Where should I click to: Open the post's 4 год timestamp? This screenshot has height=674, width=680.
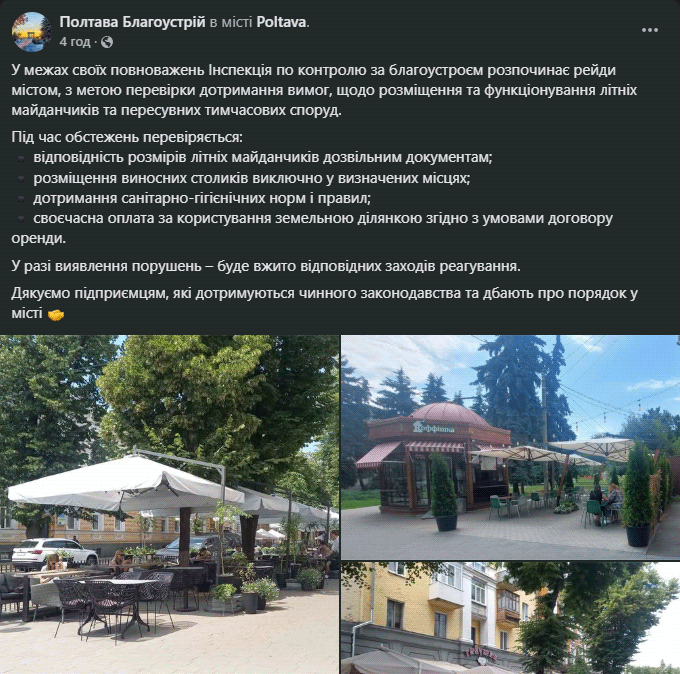tap(74, 42)
